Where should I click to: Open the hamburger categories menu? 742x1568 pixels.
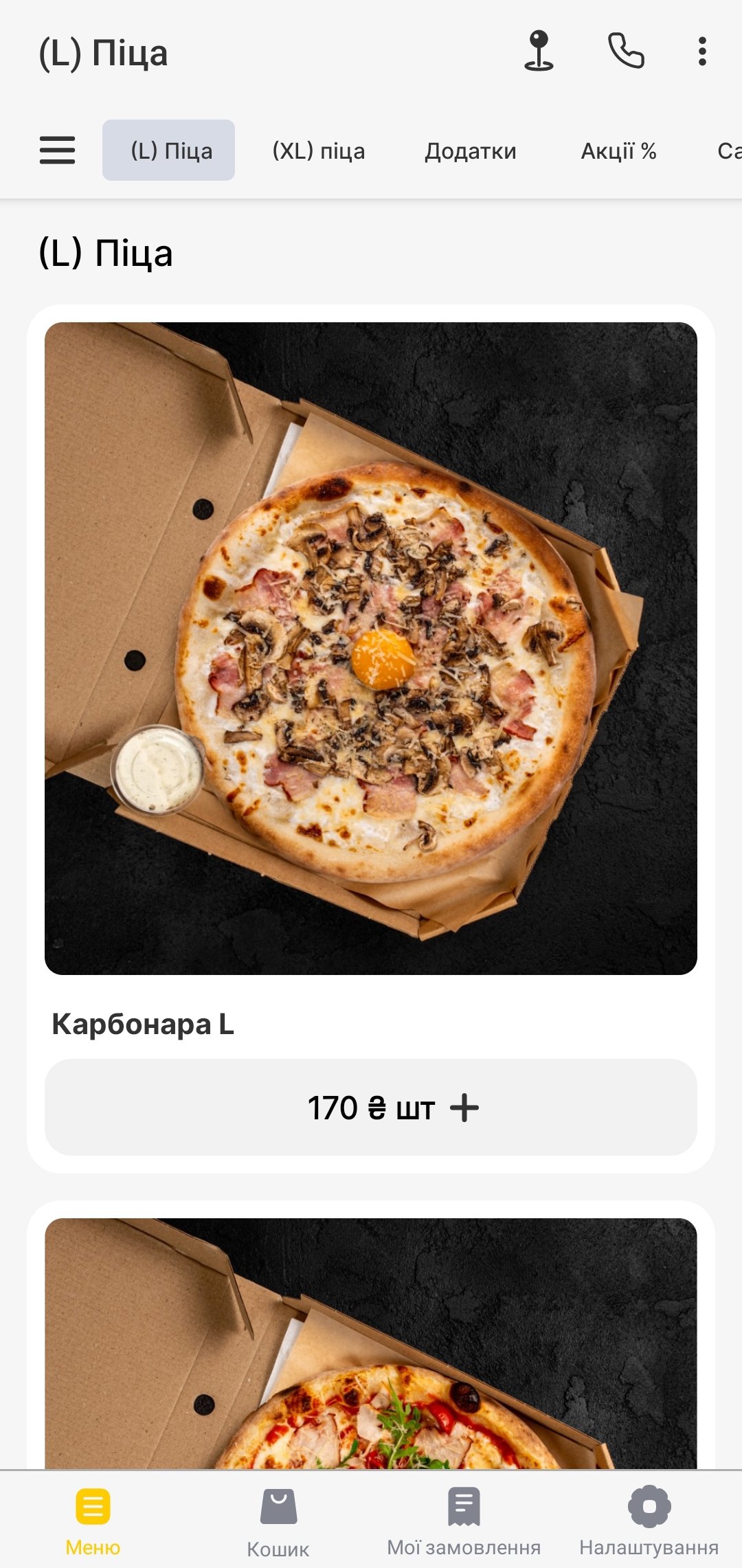pyautogui.click(x=57, y=150)
